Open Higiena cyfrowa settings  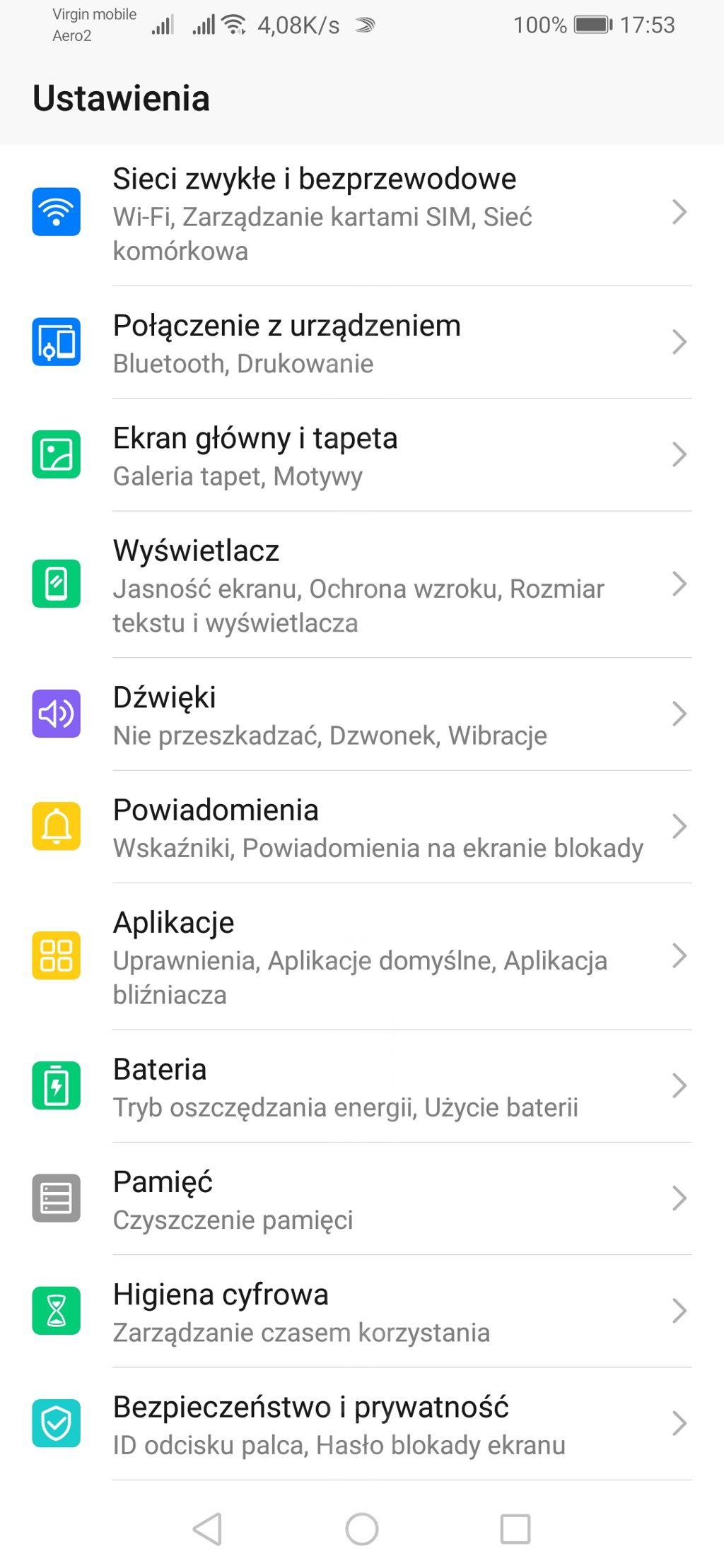click(361, 1311)
